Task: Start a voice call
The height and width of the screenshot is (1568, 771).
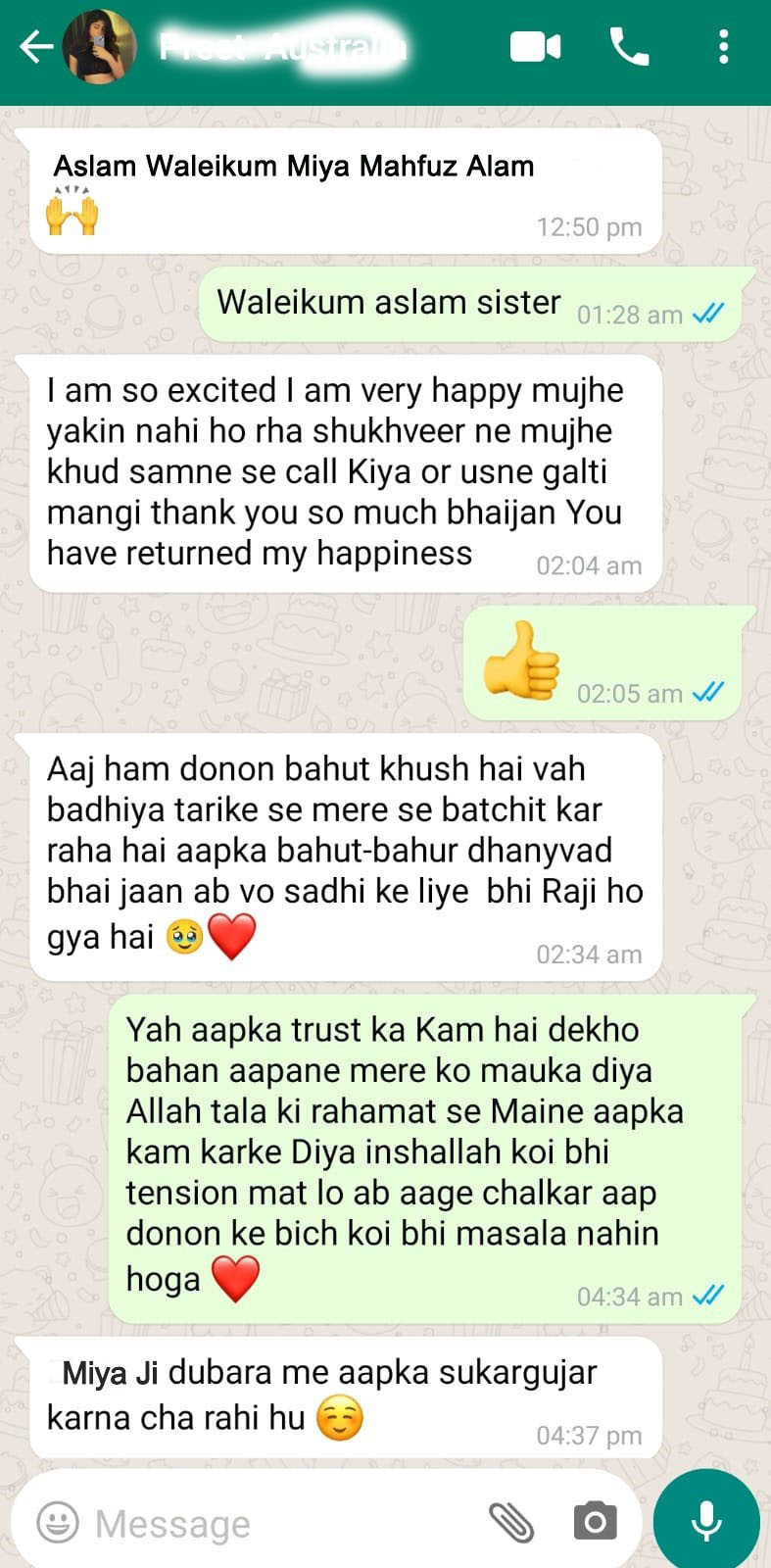Action: [629, 46]
